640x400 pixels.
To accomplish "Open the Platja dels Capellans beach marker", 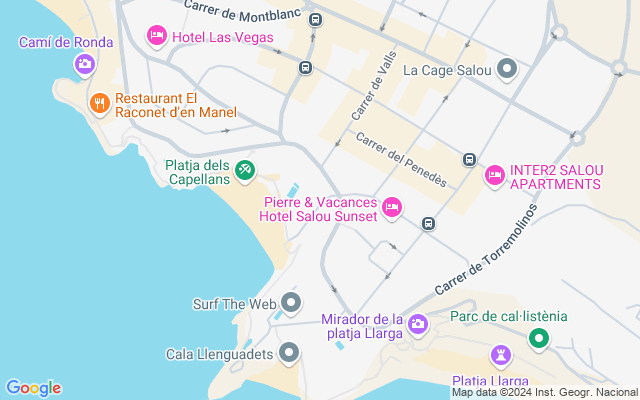I will 245,171.
